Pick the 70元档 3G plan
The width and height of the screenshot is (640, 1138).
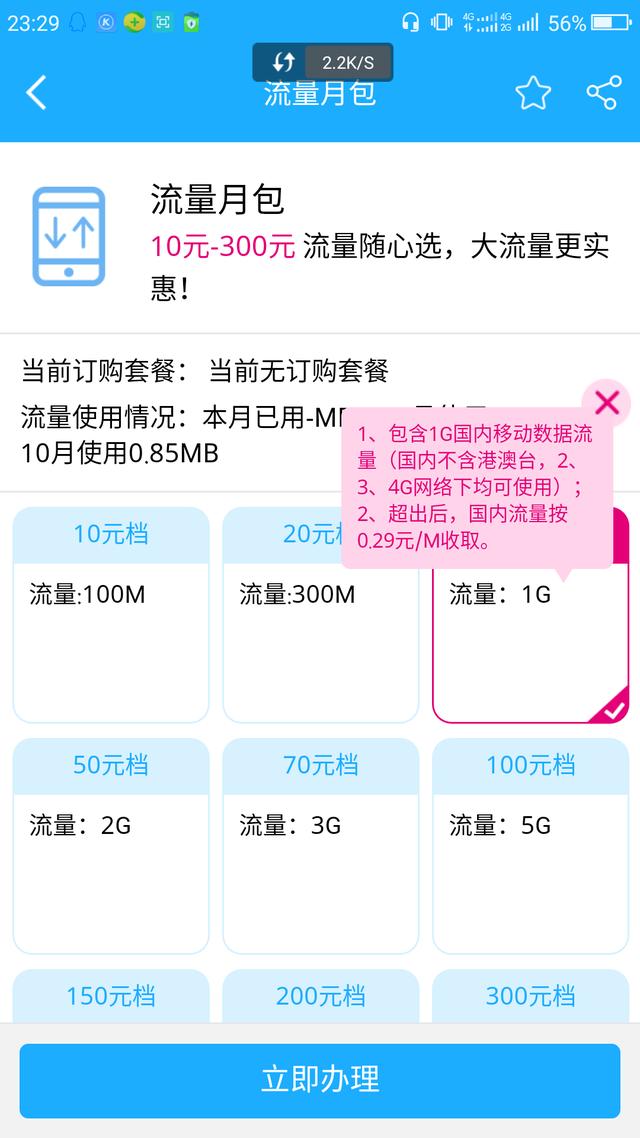click(x=320, y=845)
